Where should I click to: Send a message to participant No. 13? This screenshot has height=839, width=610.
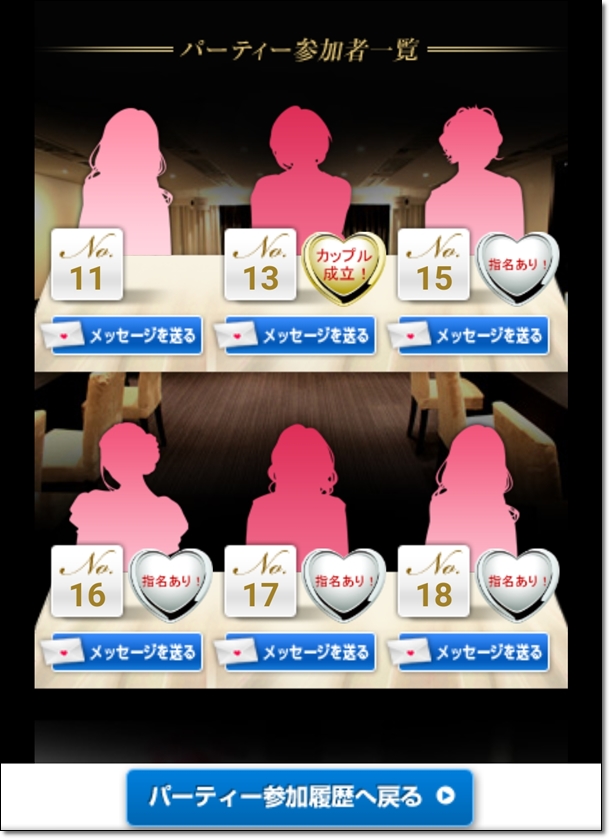[296, 336]
